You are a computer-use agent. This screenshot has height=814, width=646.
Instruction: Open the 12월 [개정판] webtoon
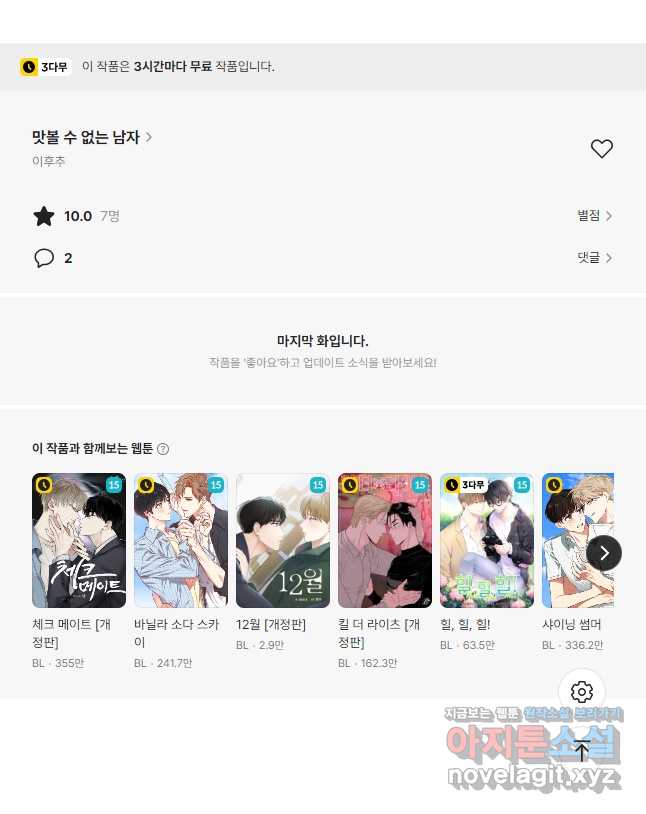283,541
